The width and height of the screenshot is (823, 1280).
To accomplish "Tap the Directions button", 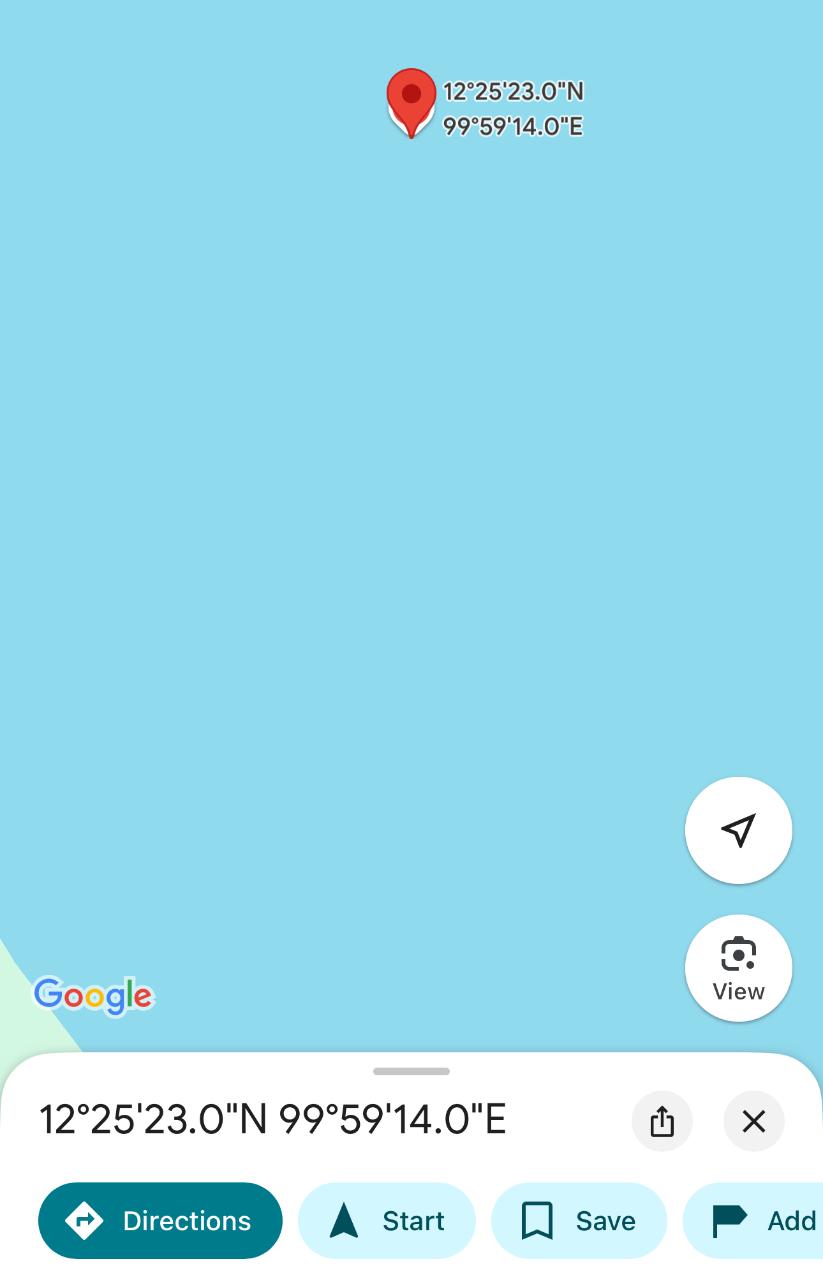I will click(160, 1220).
